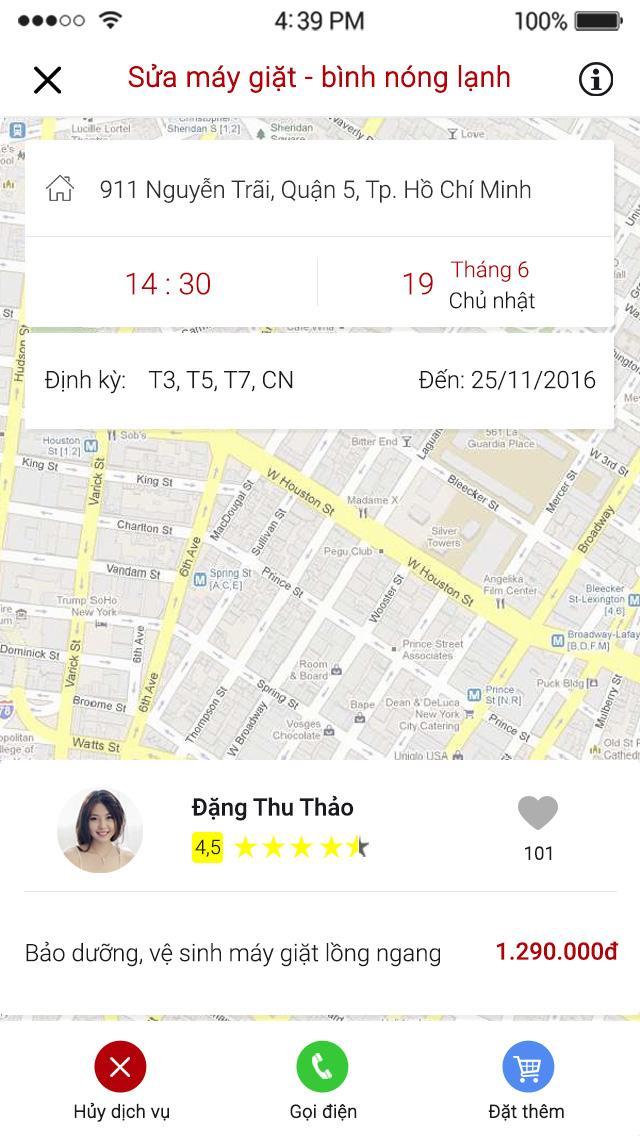
Task: Change the date 19 Tháng 6
Action: tap(468, 284)
